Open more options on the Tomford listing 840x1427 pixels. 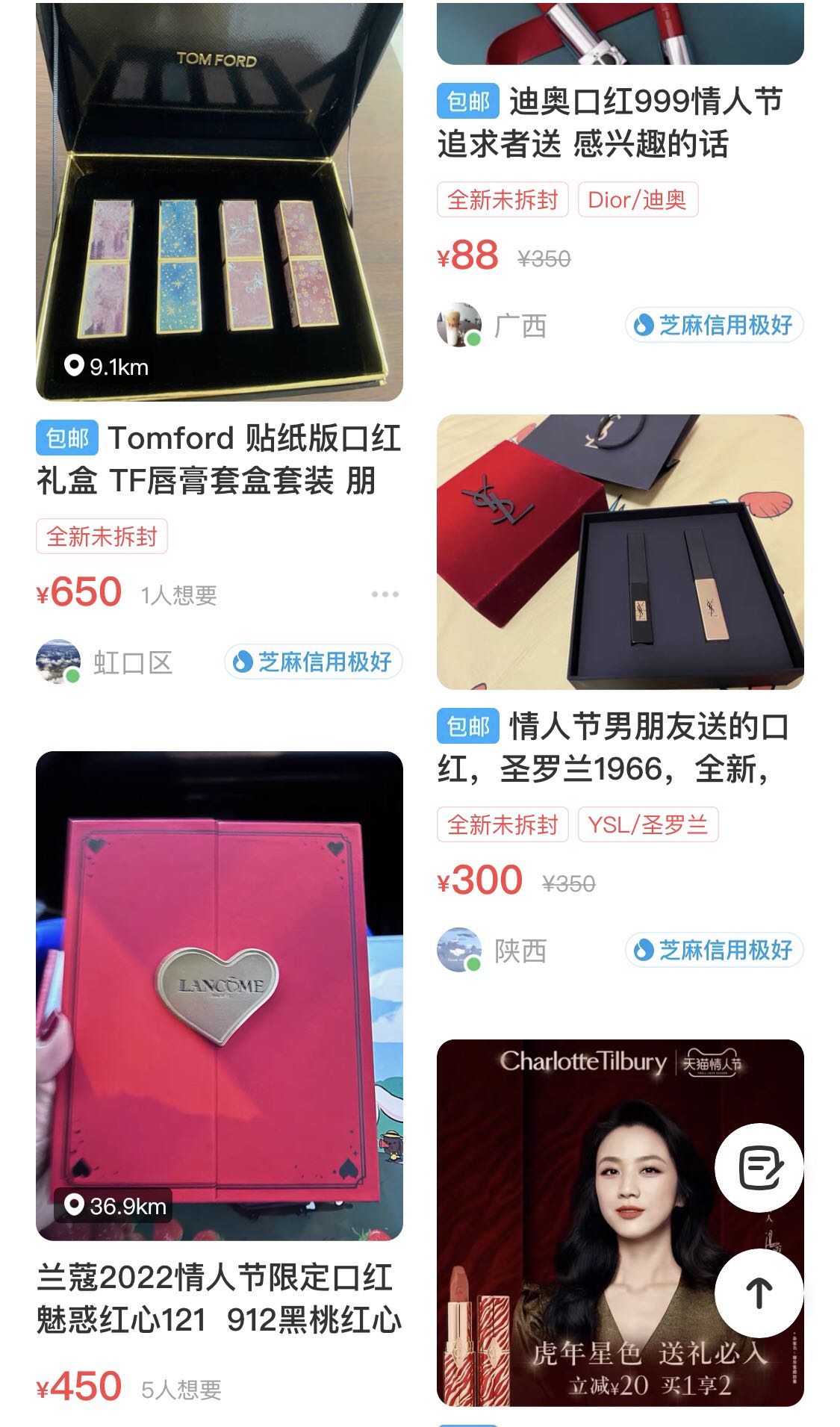point(385,594)
